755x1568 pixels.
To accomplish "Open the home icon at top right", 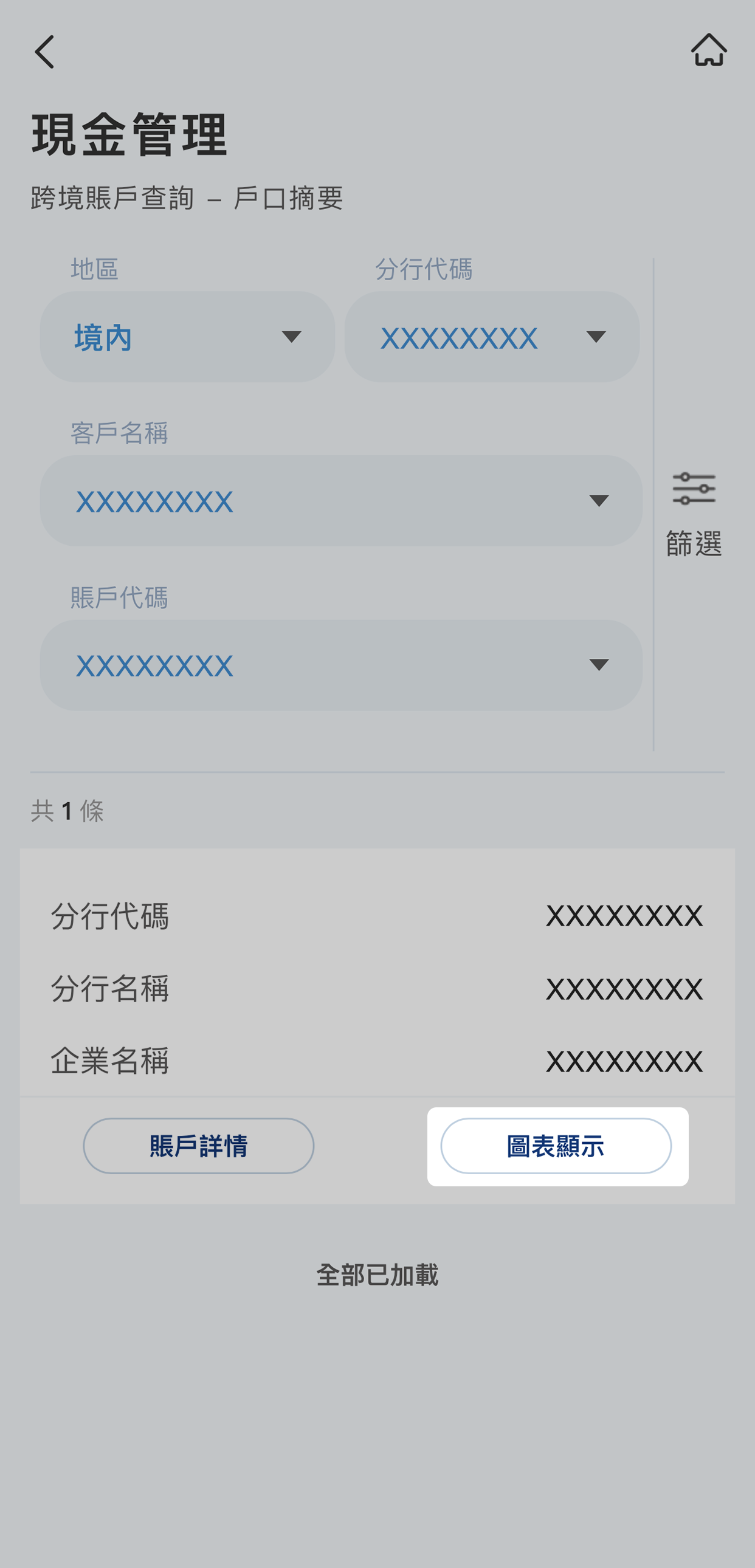I will click(709, 50).
